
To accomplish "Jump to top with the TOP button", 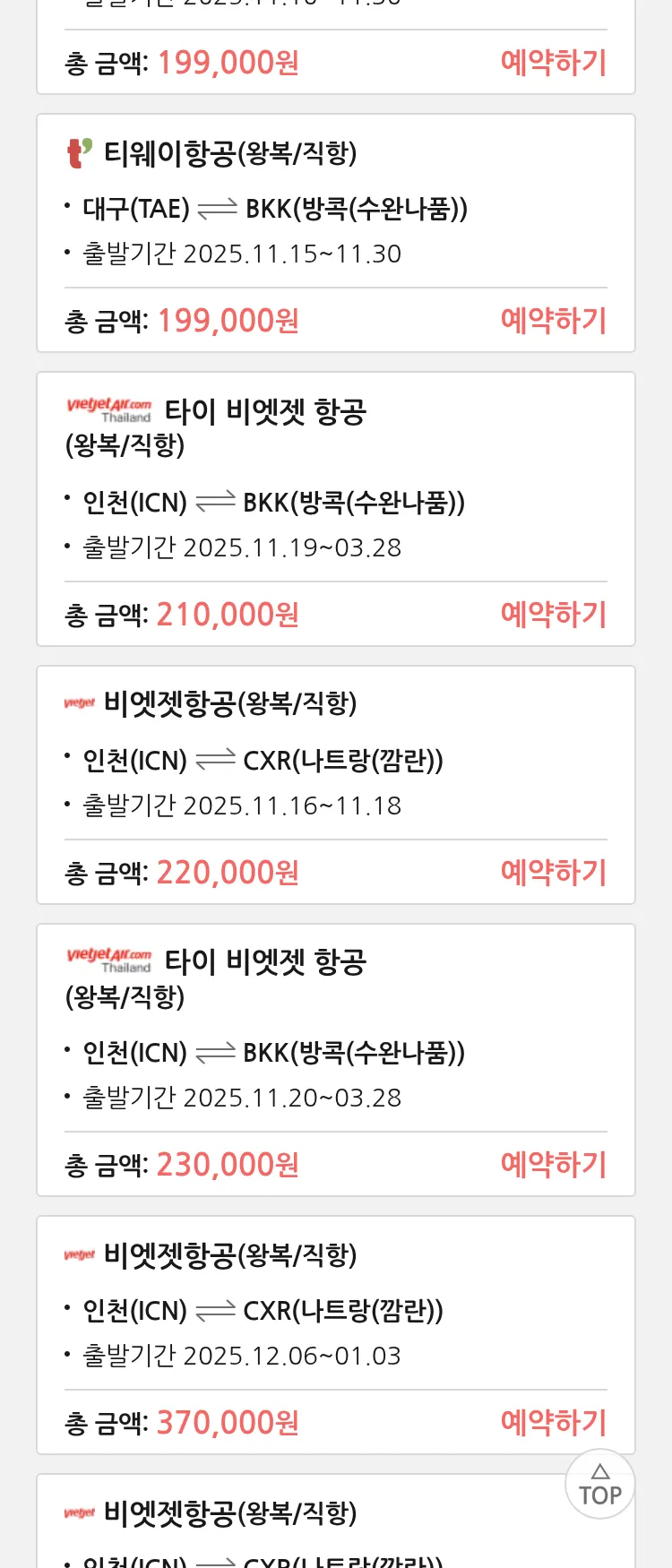I will [x=599, y=1485].
